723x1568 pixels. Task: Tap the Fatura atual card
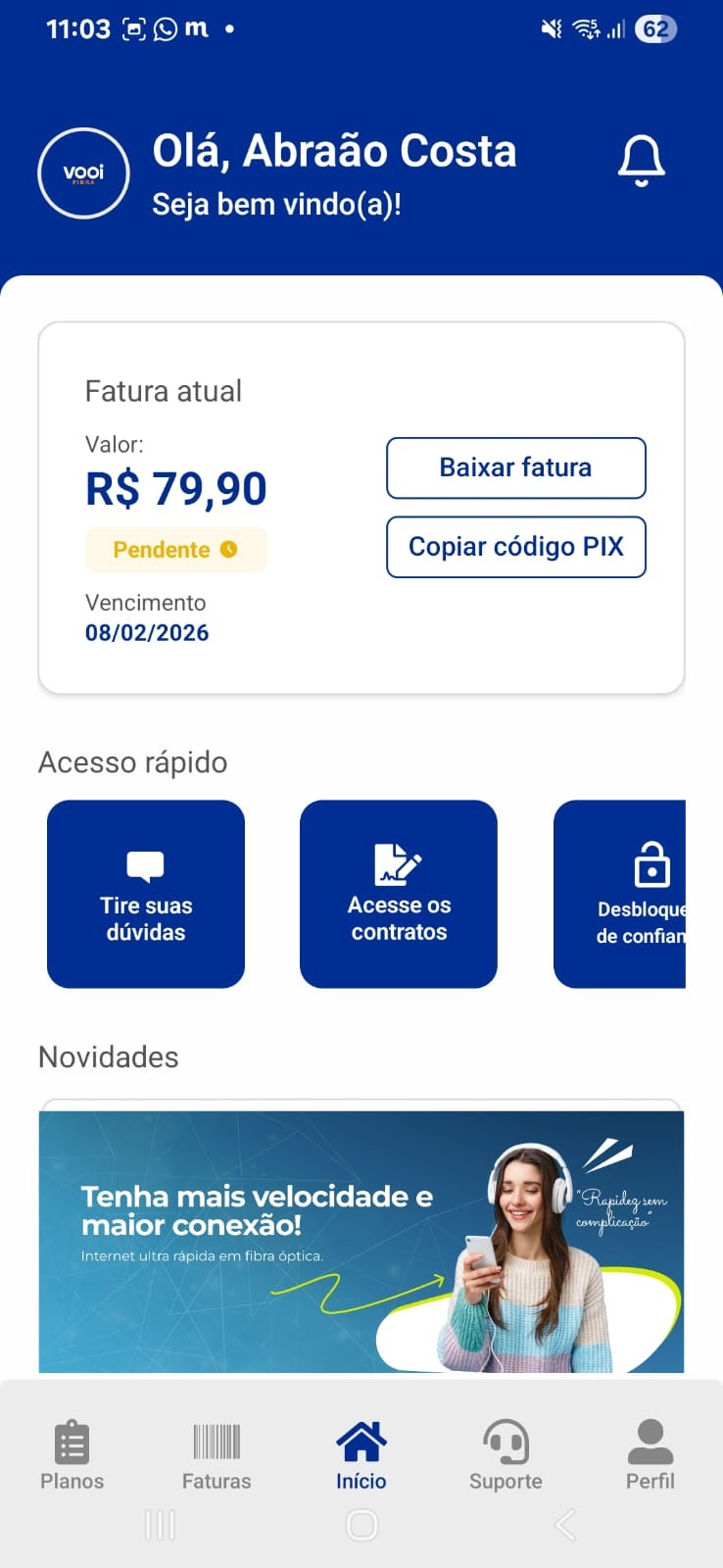click(361, 505)
